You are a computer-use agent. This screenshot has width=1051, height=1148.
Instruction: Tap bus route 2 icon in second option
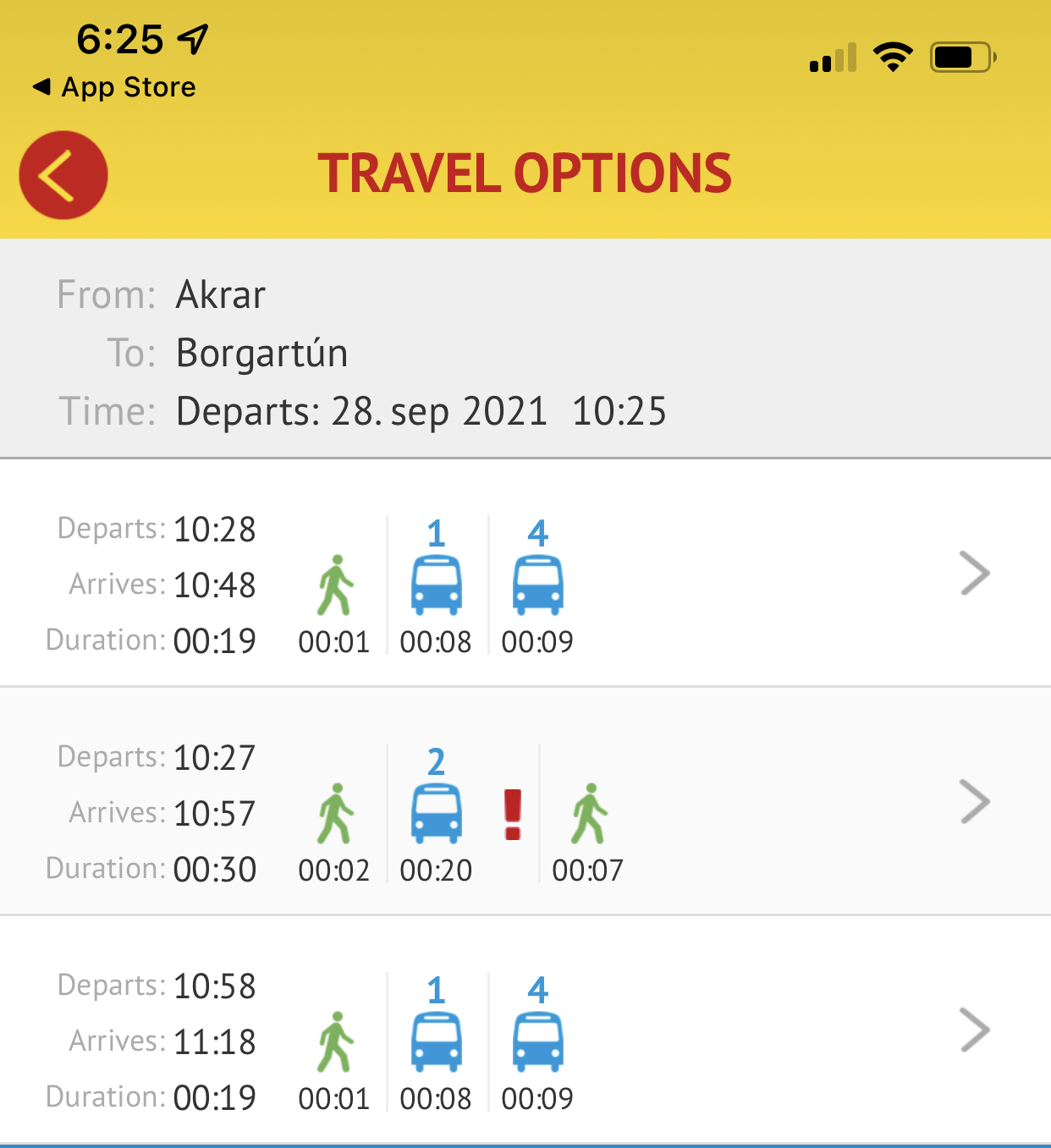437,808
